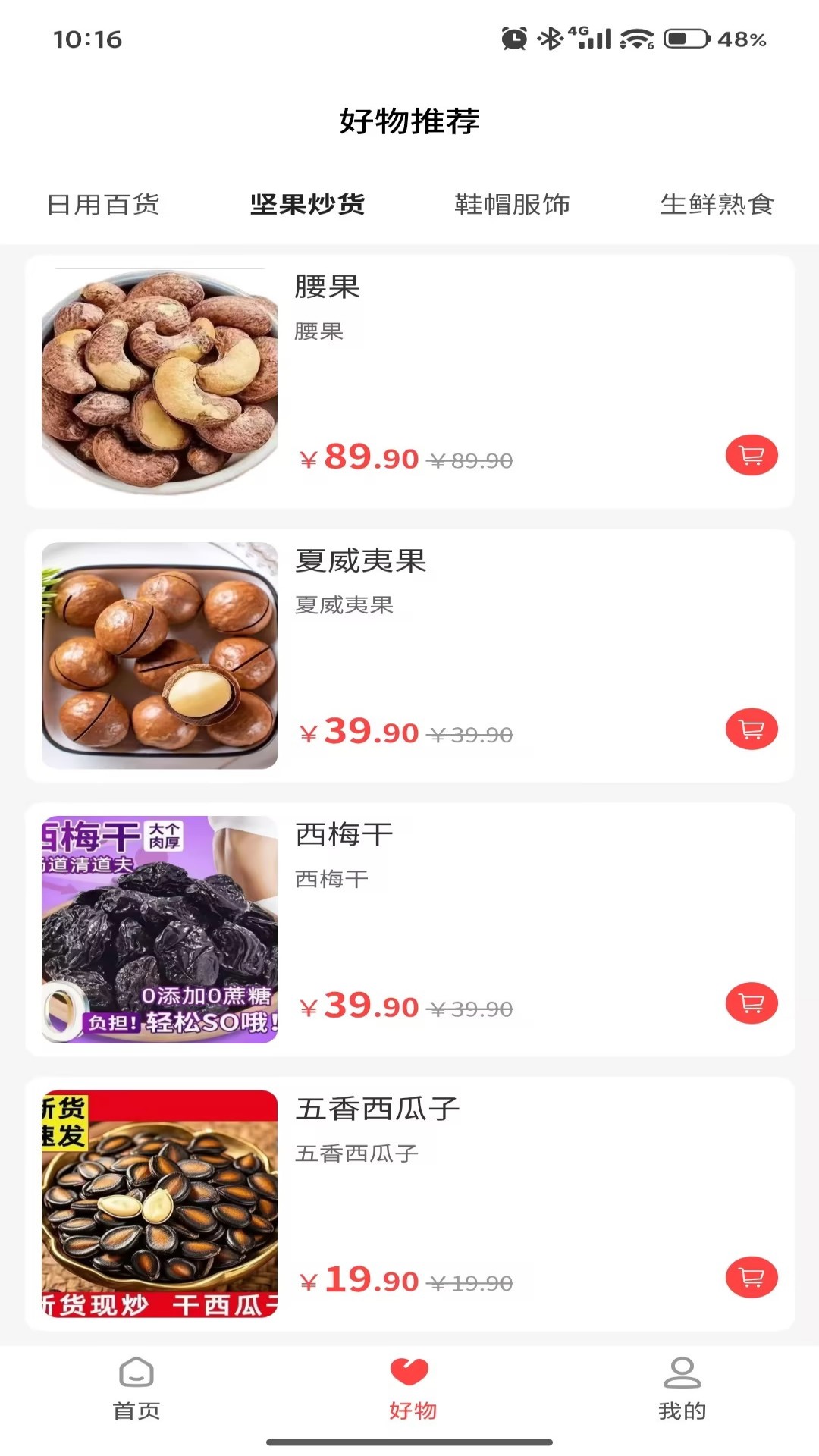View the 腰果 product thumbnail

(161, 379)
